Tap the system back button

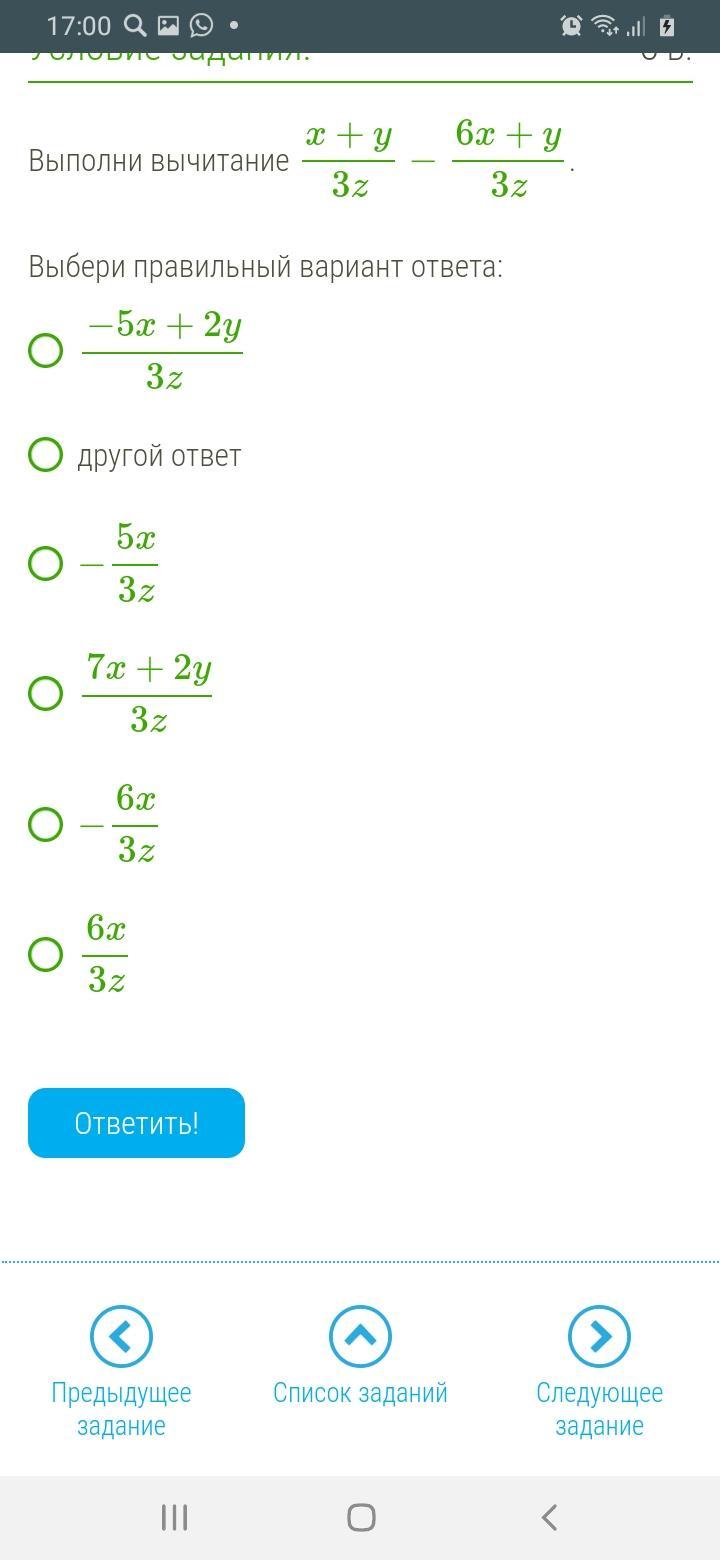coord(548,1517)
